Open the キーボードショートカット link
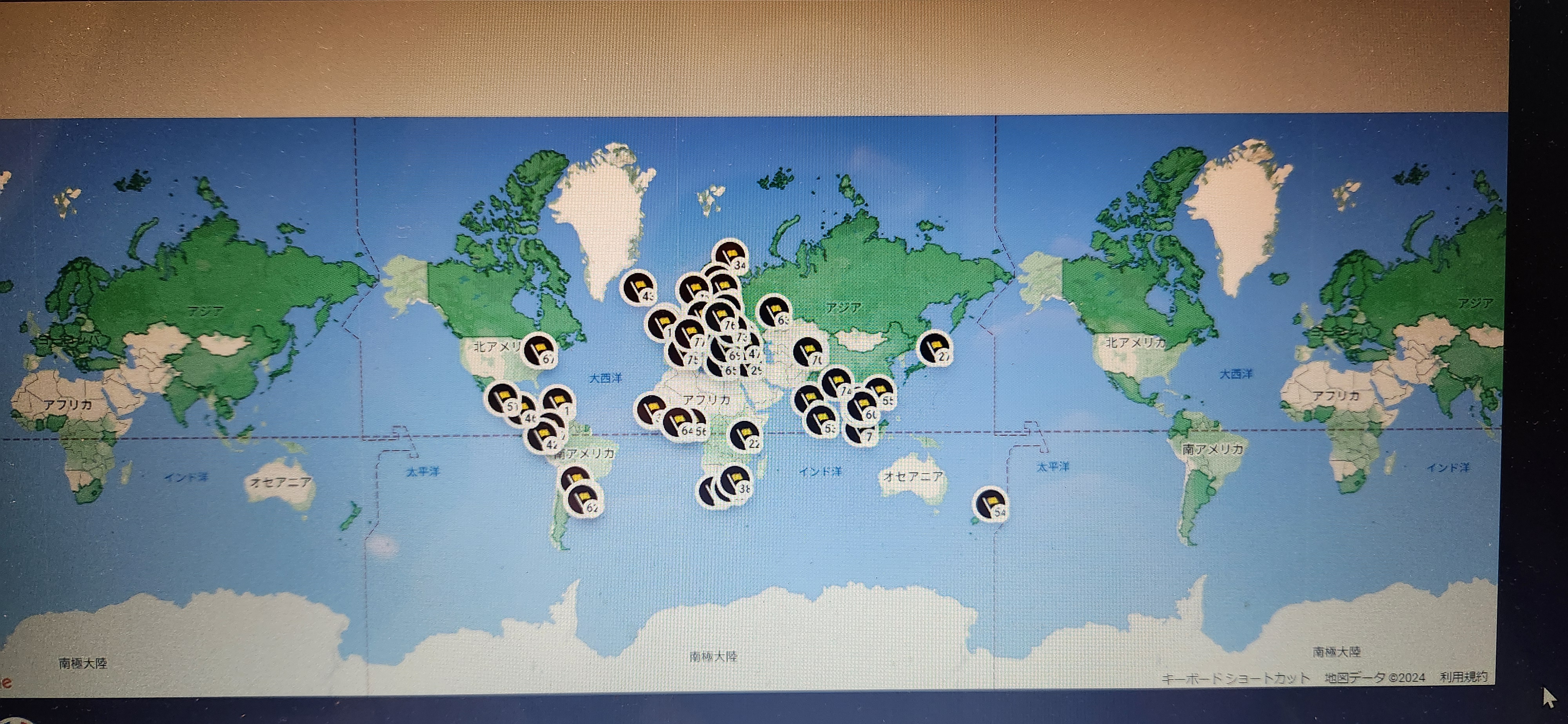 [x=1235, y=678]
